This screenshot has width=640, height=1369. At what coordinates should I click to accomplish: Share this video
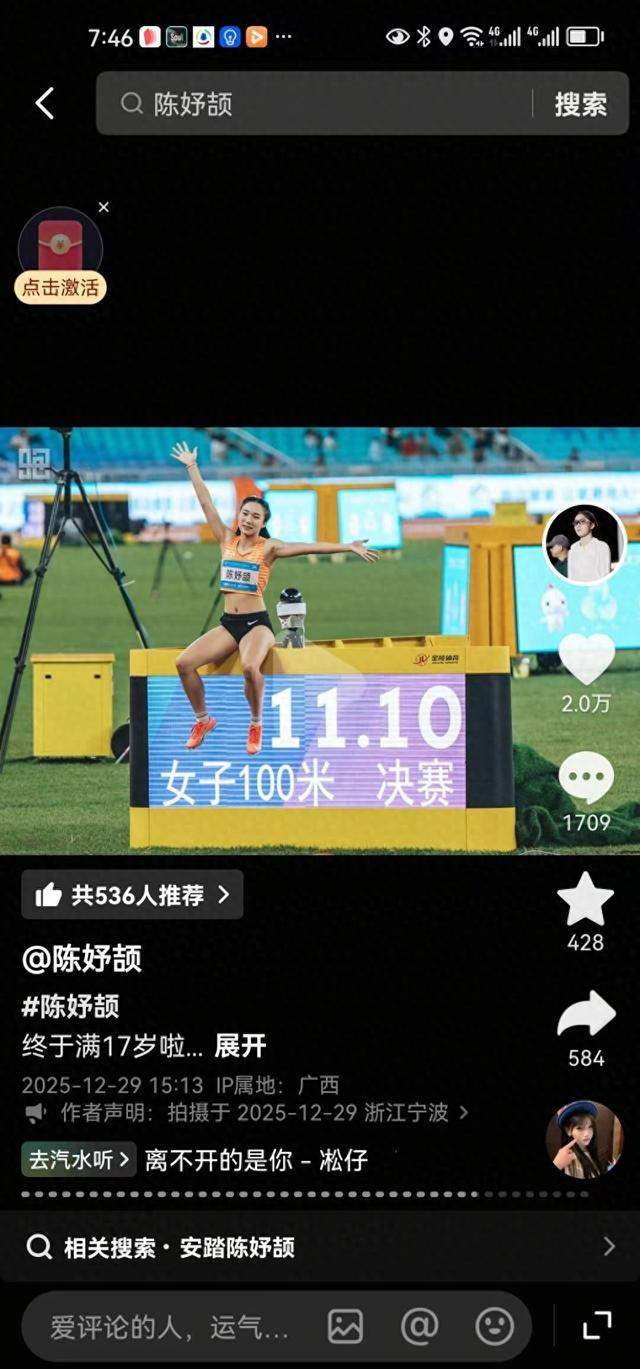tap(586, 1016)
